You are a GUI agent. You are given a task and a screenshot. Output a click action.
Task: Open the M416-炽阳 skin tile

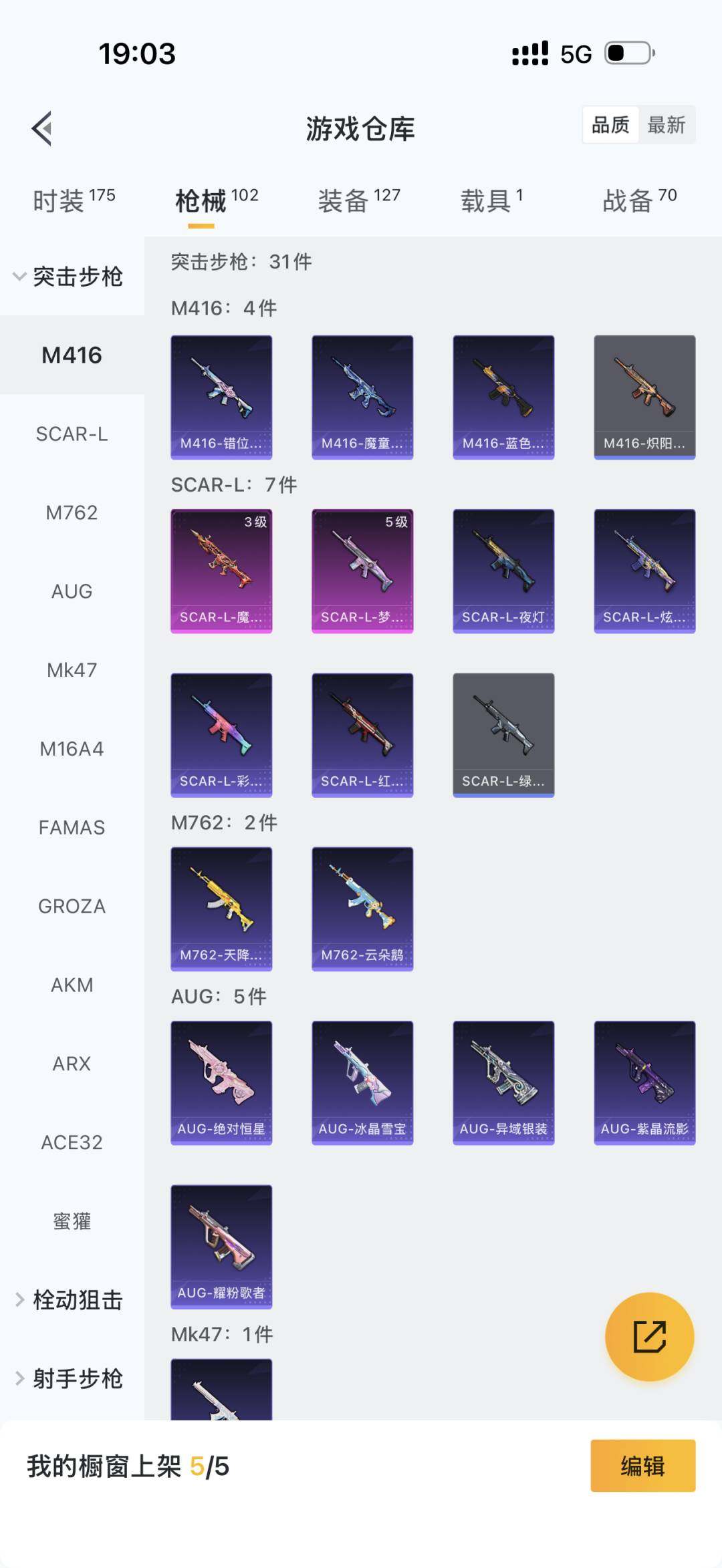pos(644,397)
